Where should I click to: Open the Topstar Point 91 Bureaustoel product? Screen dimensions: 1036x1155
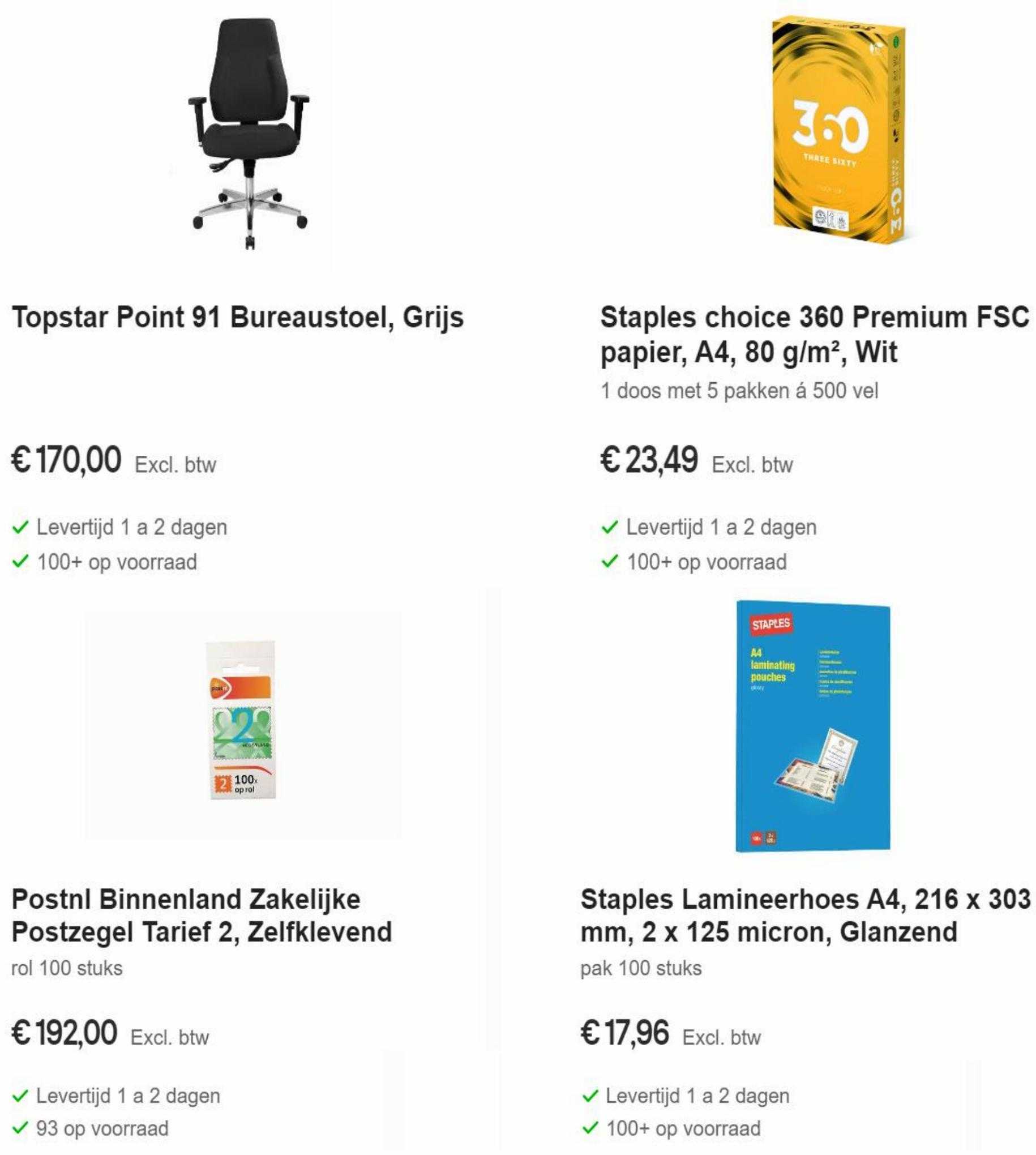[237, 318]
